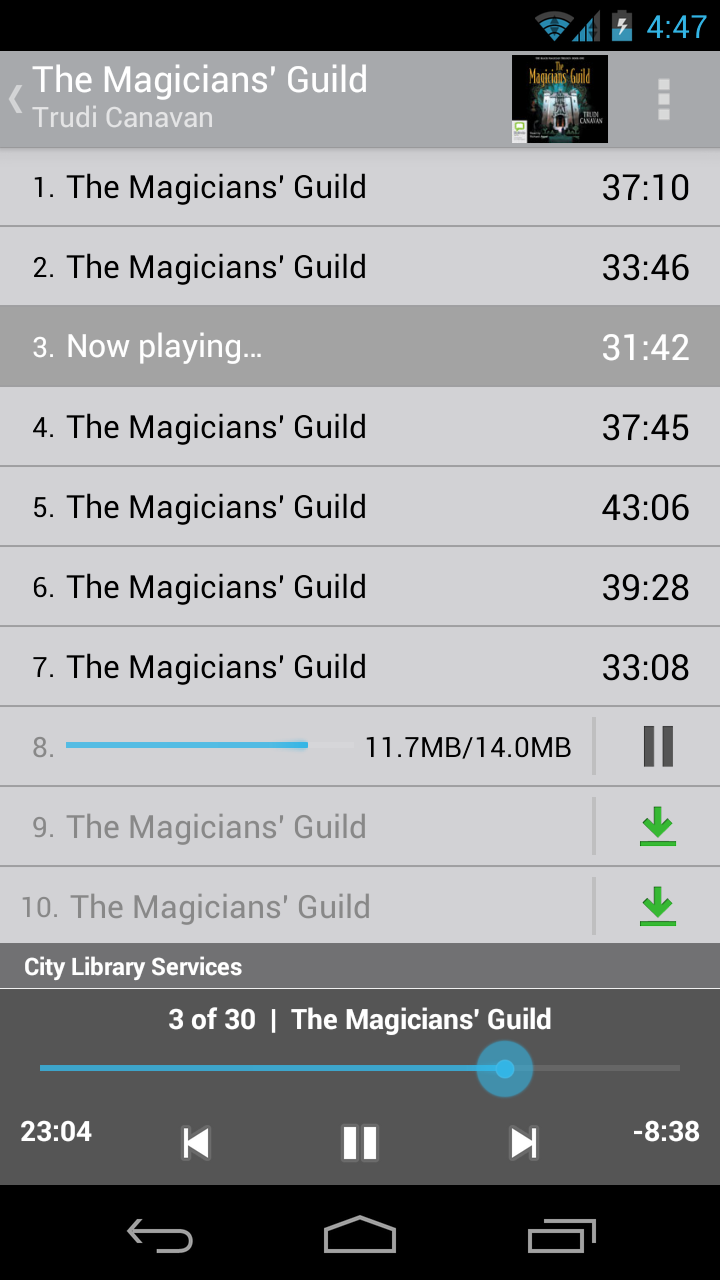Open the recent apps view

tap(561, 1235)
